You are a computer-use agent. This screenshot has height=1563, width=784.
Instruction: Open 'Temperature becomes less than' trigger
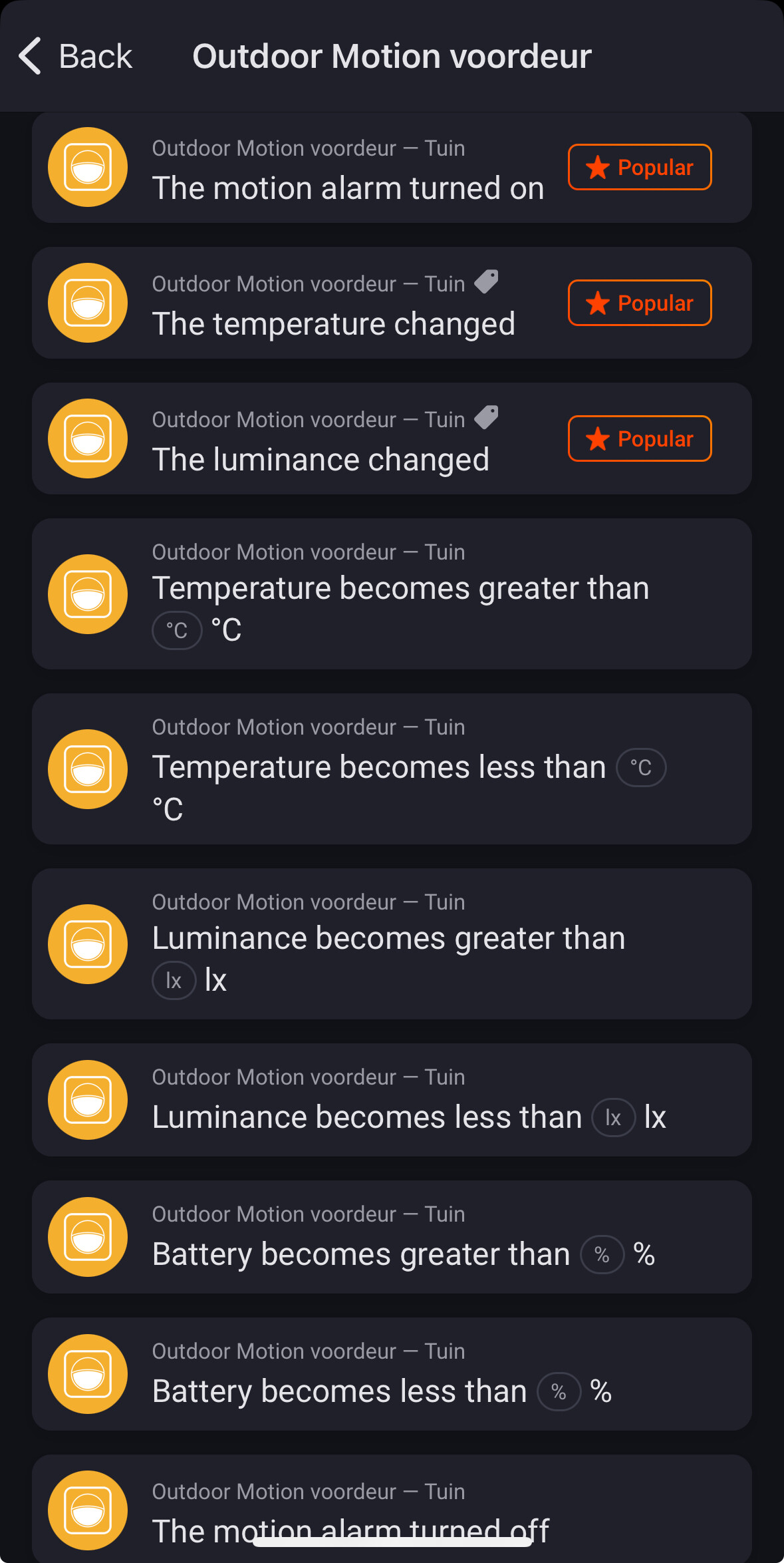click(x=379, y=767)
